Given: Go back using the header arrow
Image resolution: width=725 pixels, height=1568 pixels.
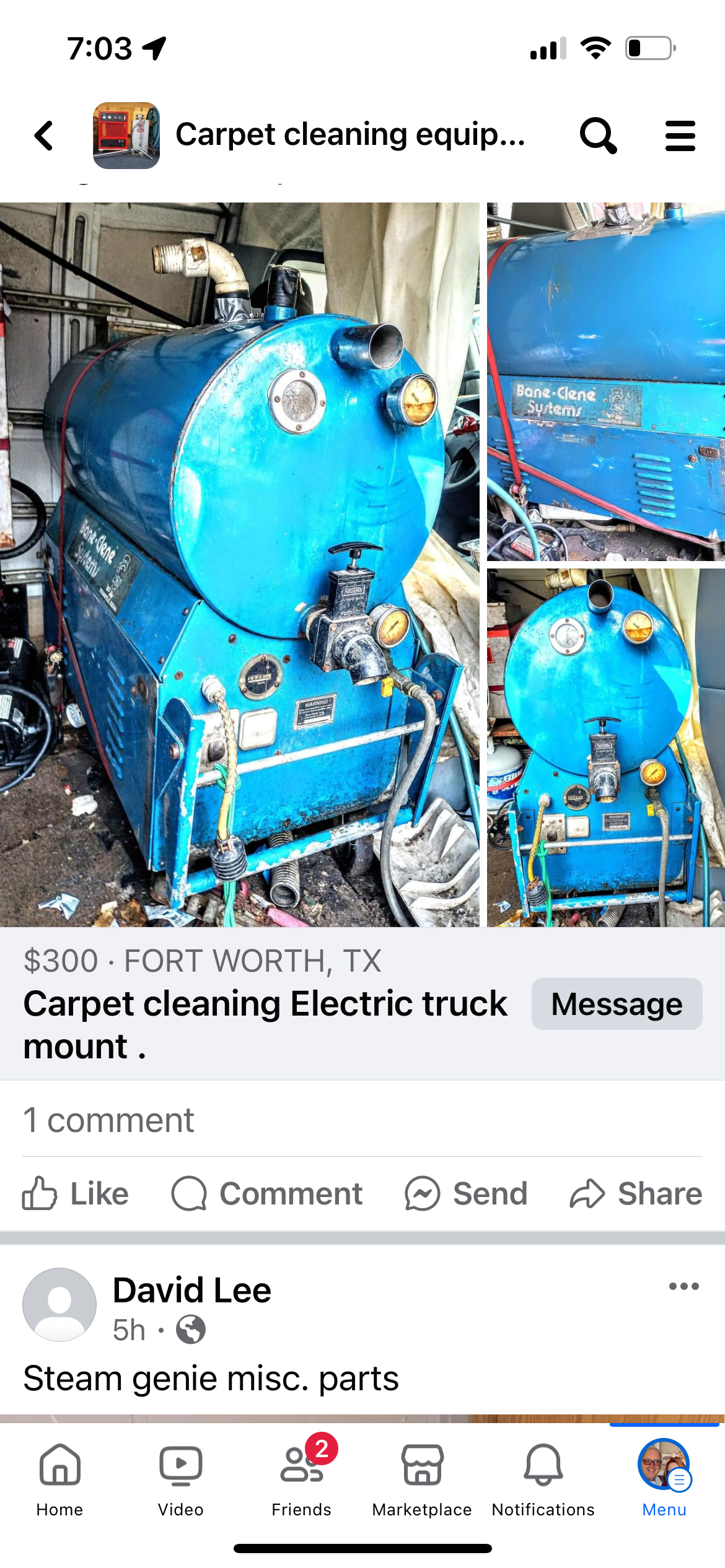Looking at the screenshot, I should coord(44,136).
